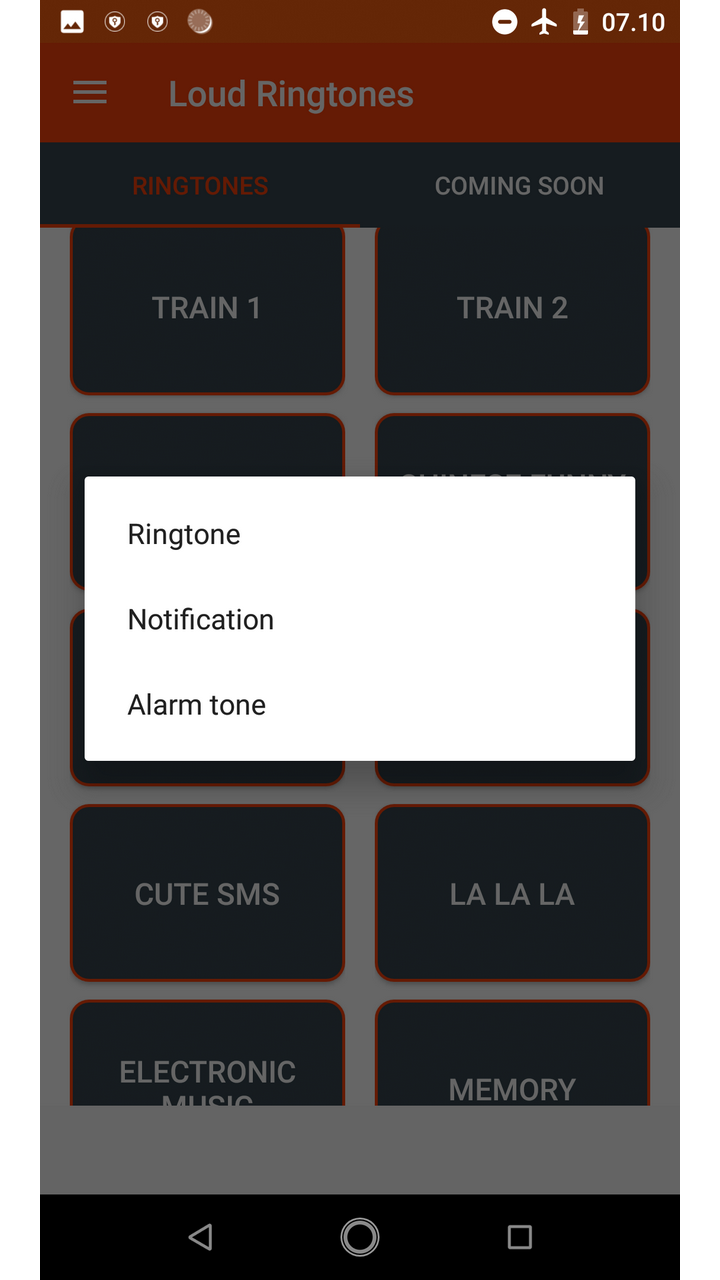Tap the loading spinner notification icon
The image size is (720, 1280).
(200, 21)
